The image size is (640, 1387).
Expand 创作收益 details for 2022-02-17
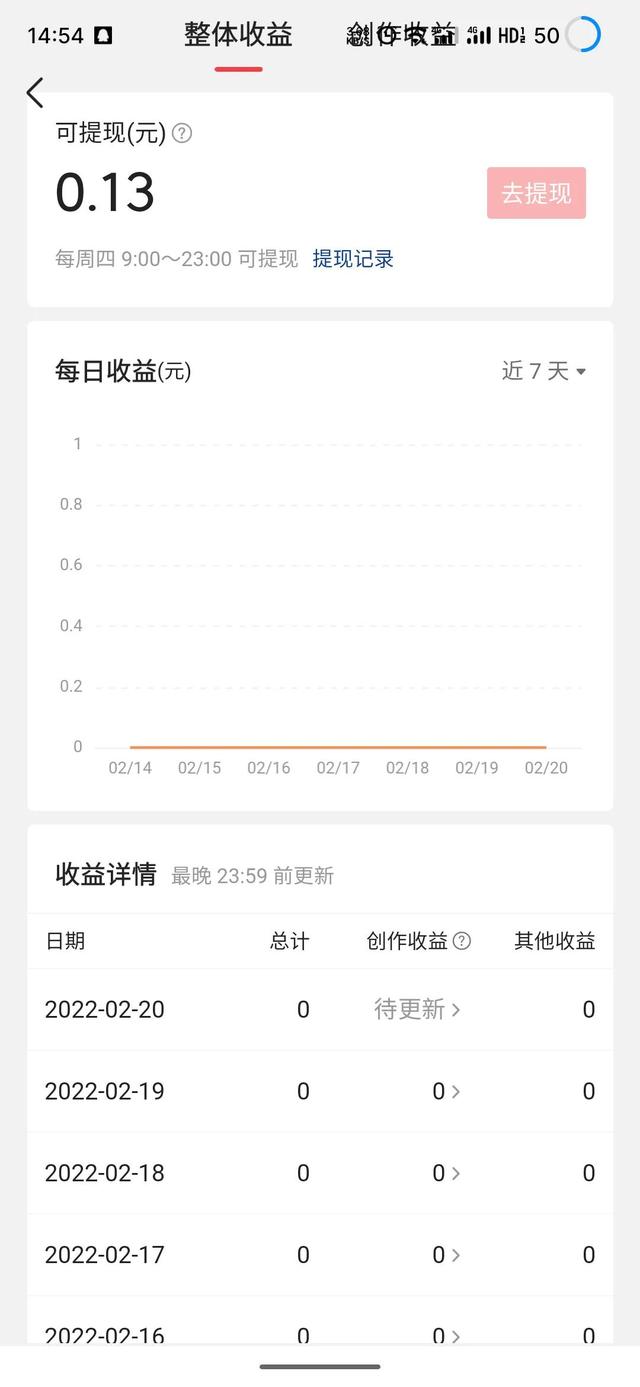coord(446,1255)
